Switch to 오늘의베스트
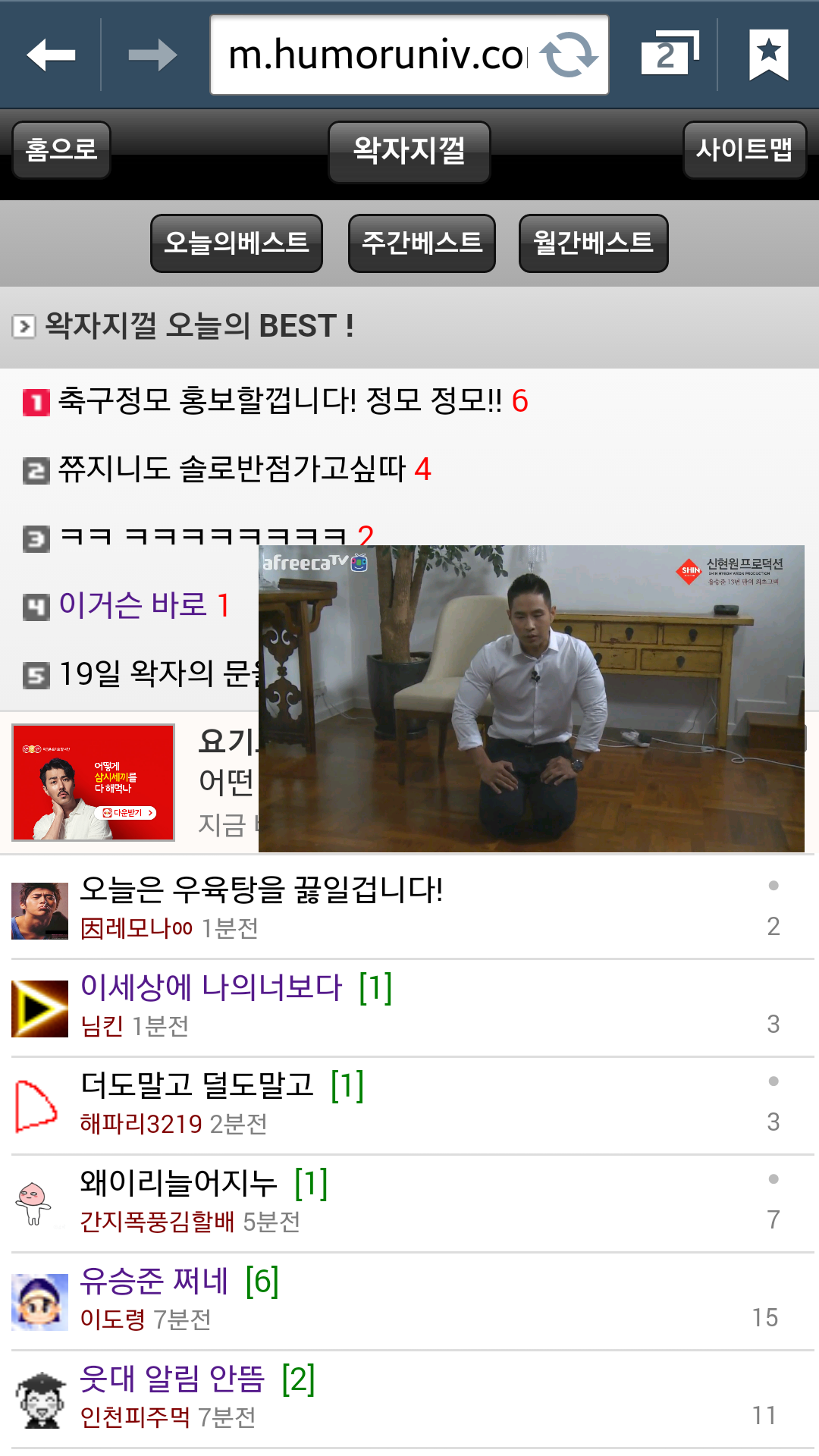Viewport: 819px width, 1456px height. tap(237, 243)
